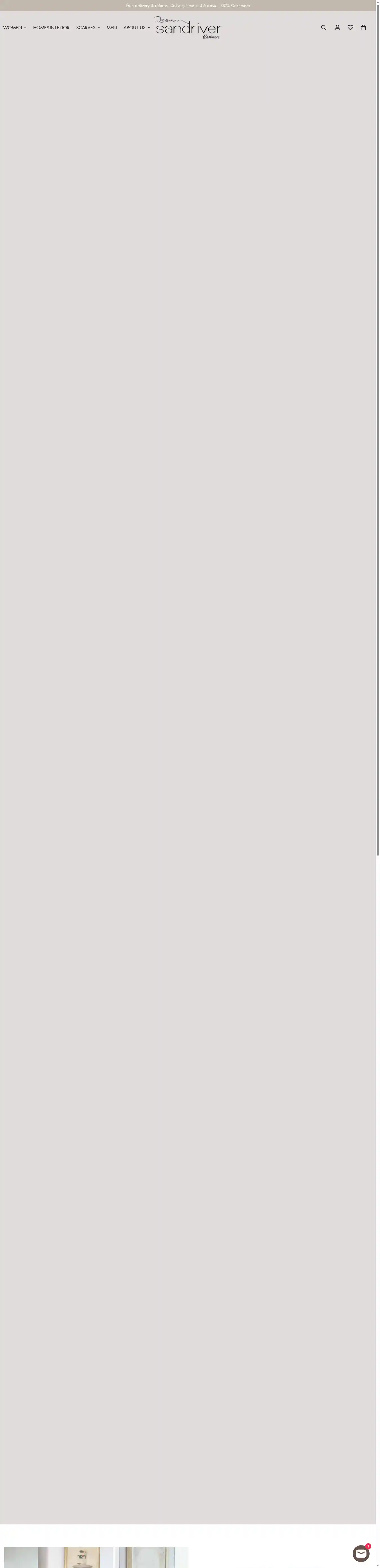
Task: Open the MEN section
Action: tap(111, 27)
